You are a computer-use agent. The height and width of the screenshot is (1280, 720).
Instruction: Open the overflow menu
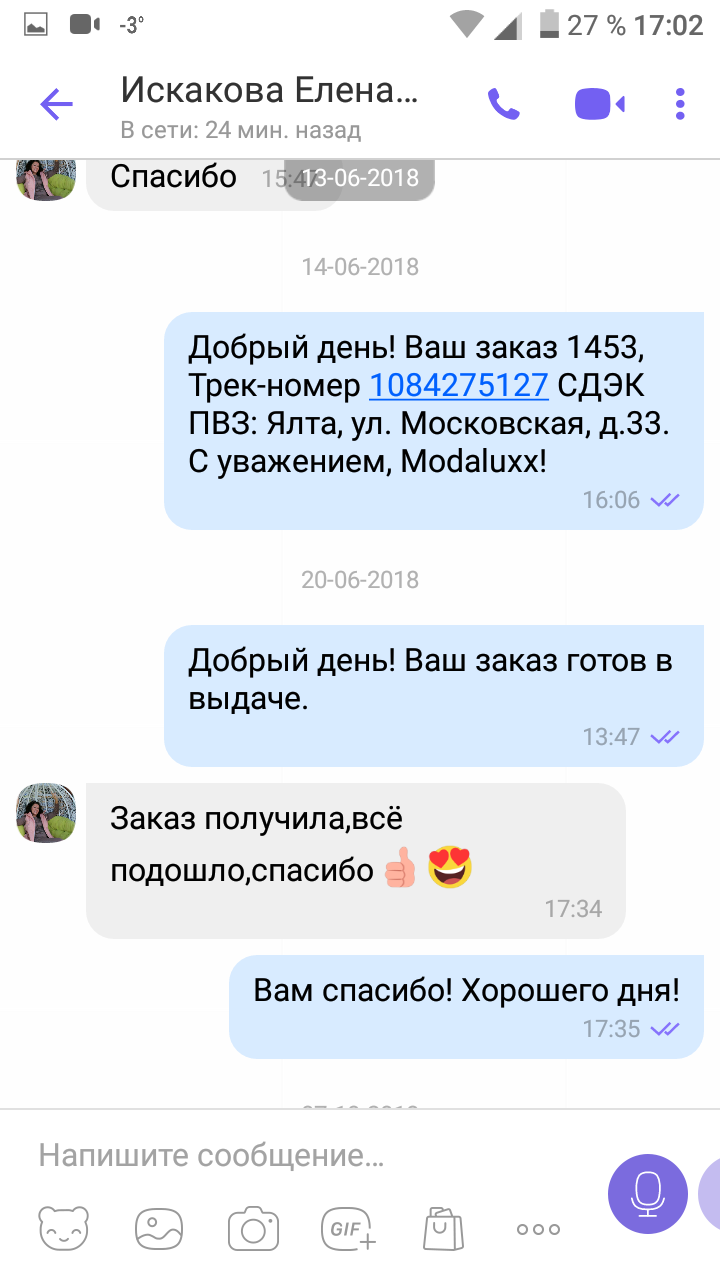click(x=680, y=104)
